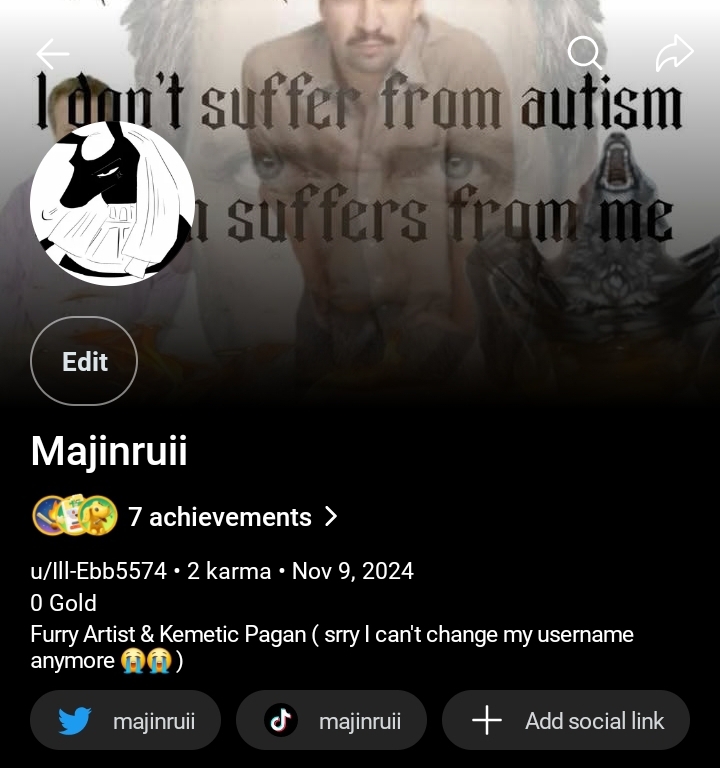Go back using the arrow icon
The image size is (720, 768).
(52, 53)
